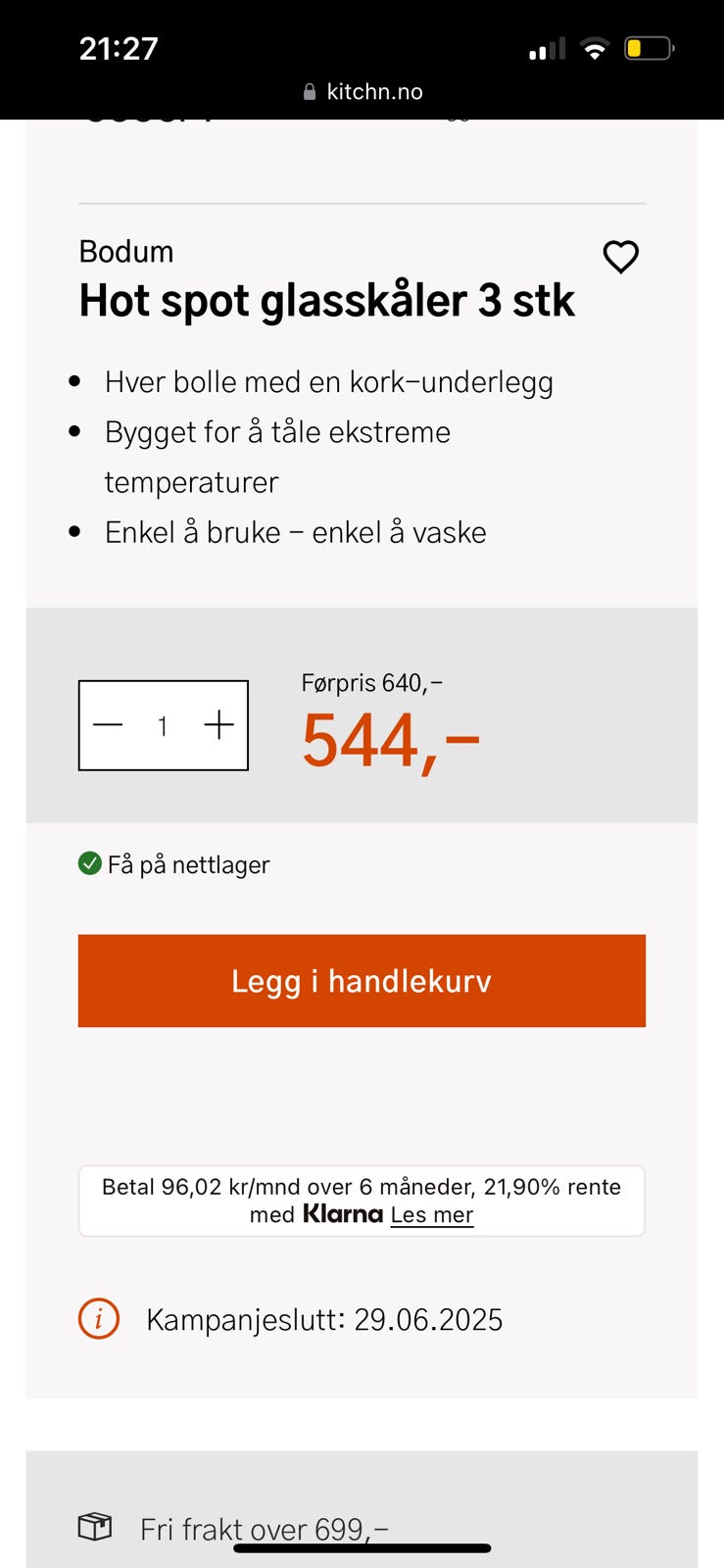This screenshot has height=1568, width=724.
Task: Select the quantity field showing 1
Action: point(163,724)
